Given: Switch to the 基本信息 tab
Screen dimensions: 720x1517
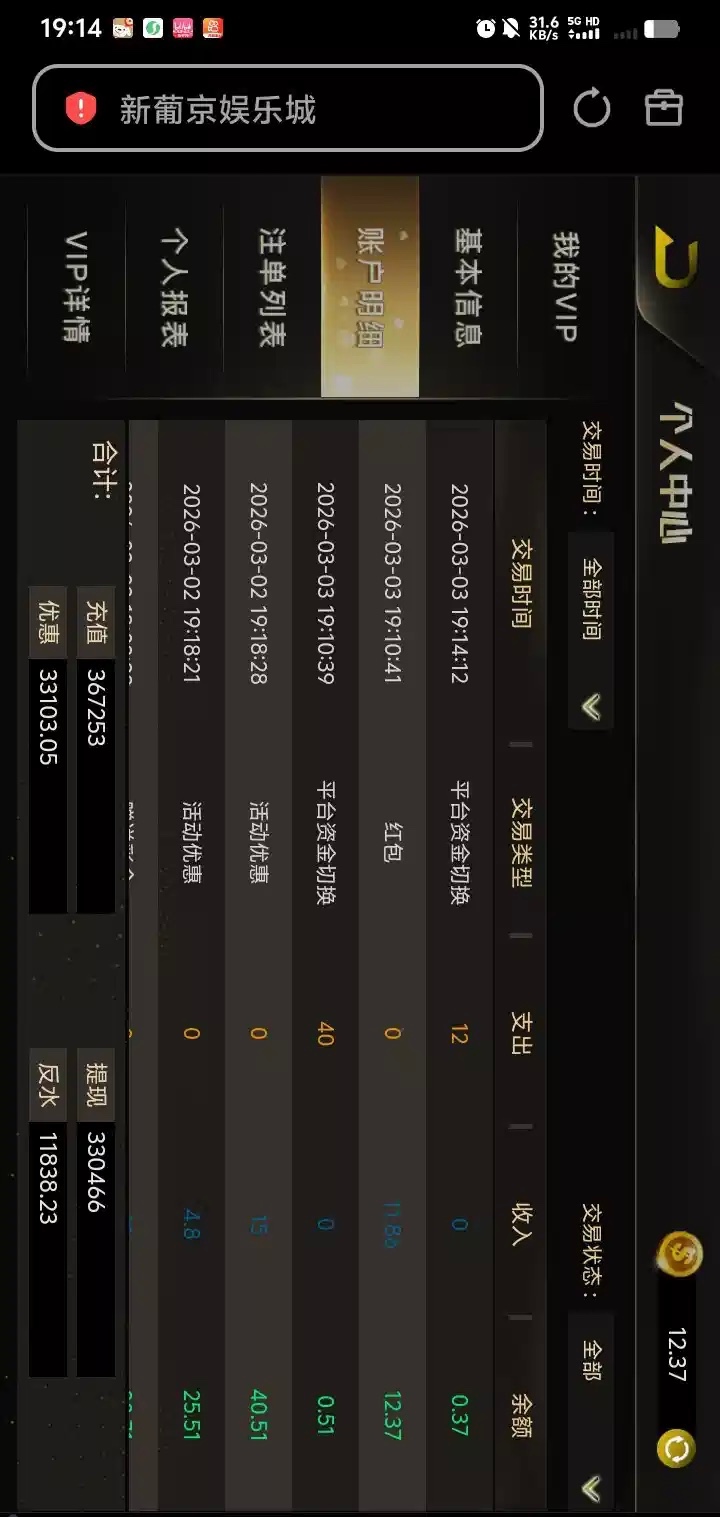Looking at the screenshot, I should (x=468, y=288).
